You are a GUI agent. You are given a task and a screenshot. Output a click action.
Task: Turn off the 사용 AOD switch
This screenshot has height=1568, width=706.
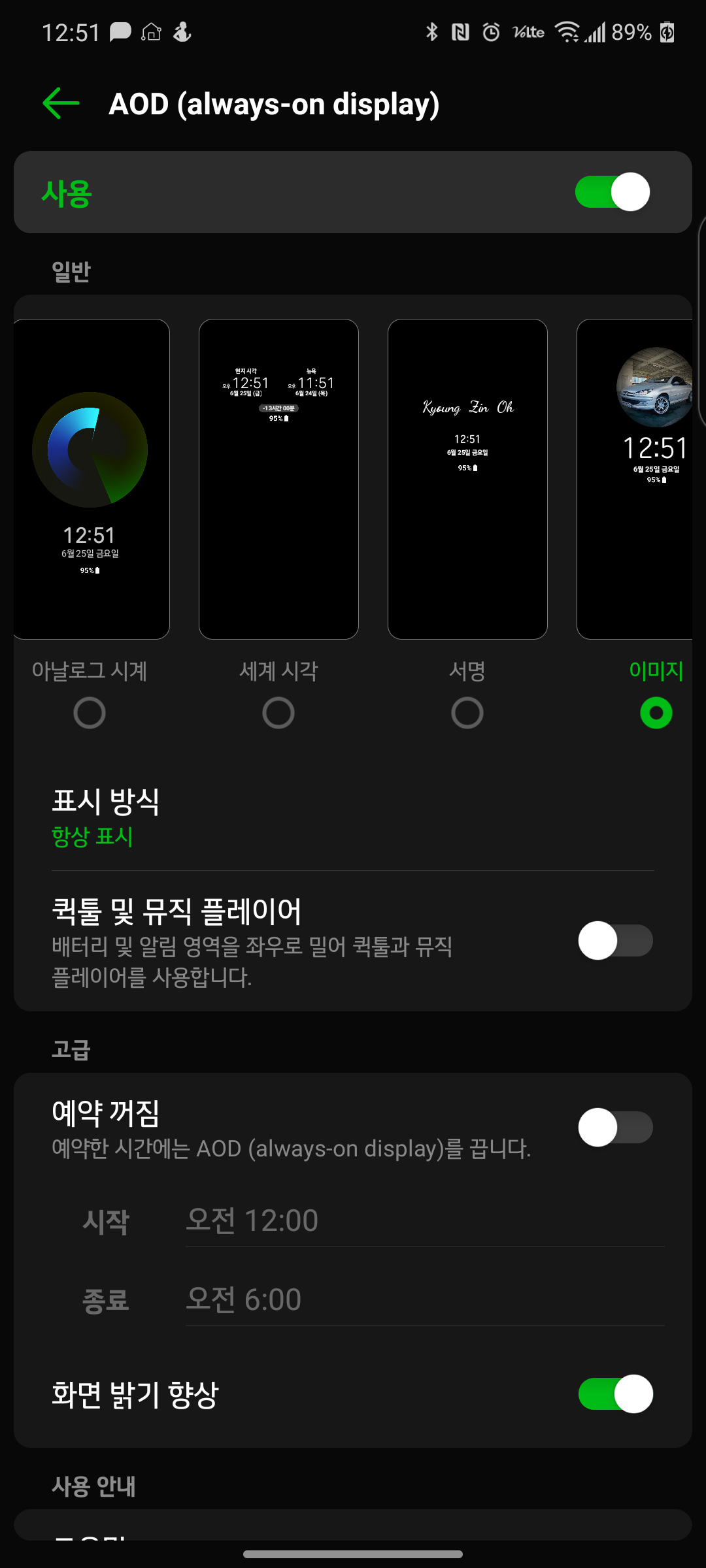coord(613,192)
